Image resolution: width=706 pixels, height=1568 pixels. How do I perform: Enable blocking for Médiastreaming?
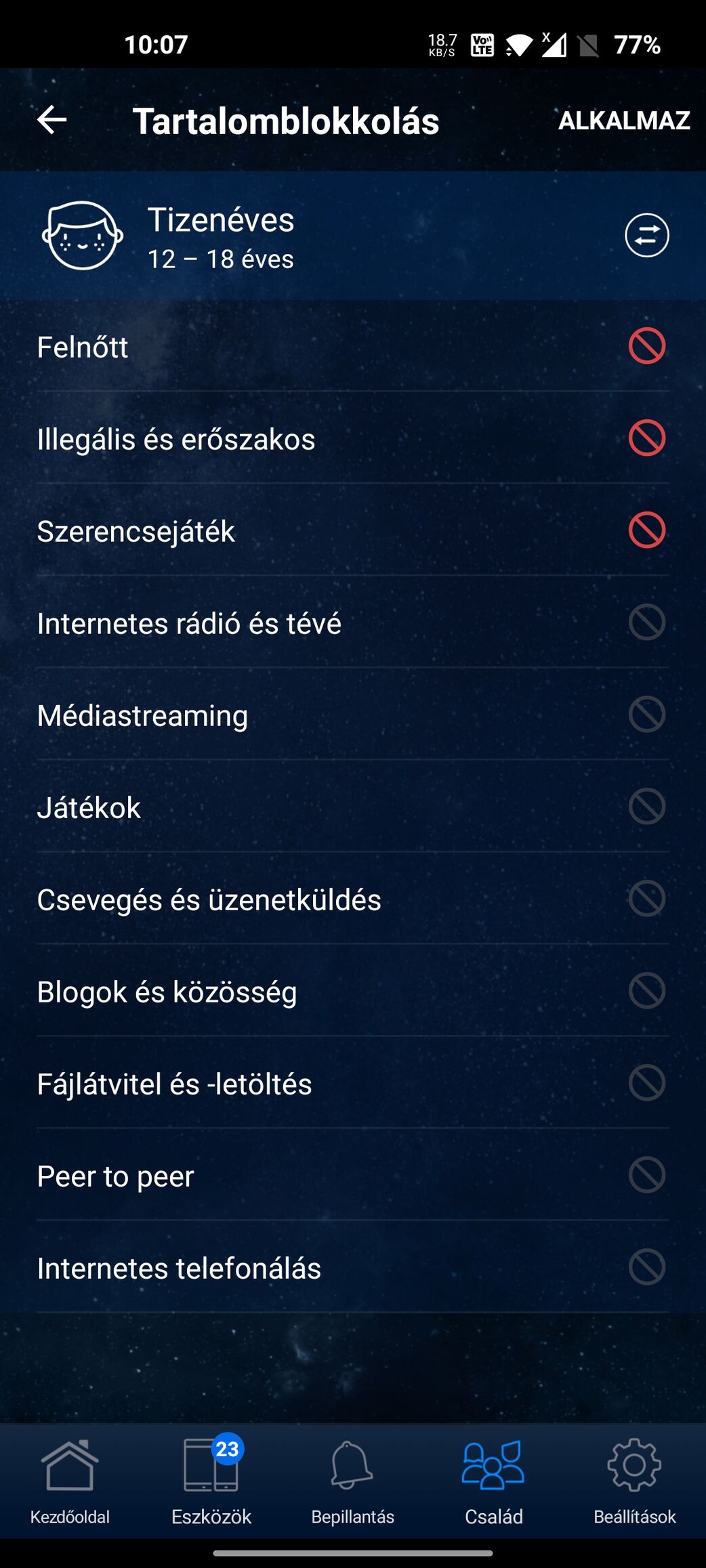tap(646, 715)
